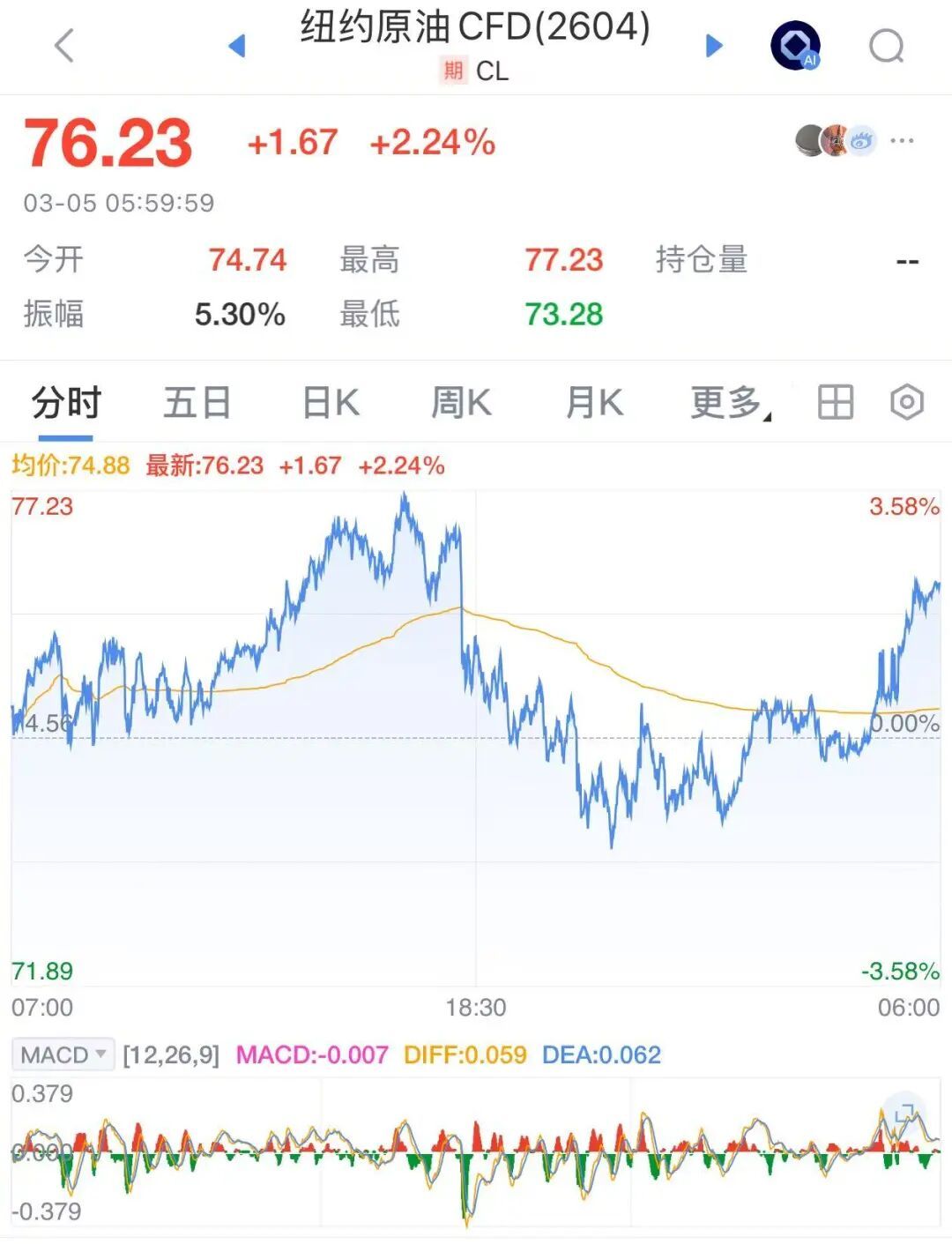Open the search magnifier

[886, 46]
